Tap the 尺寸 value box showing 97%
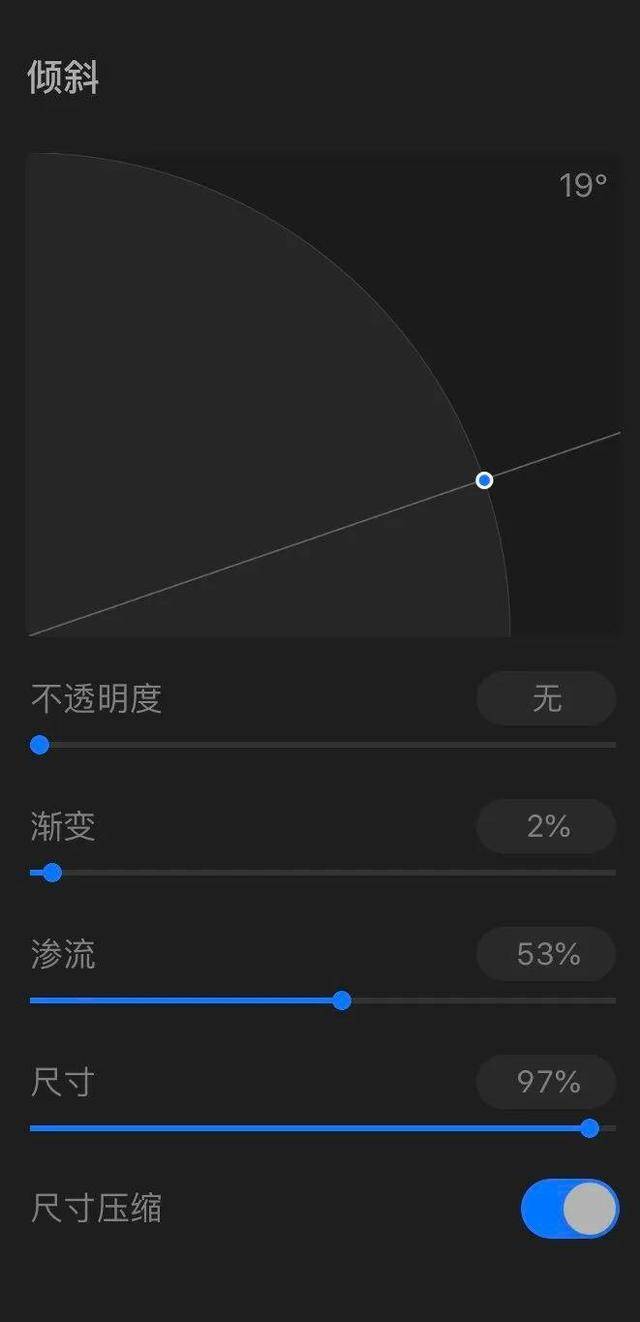Viewport: 640px width, 1322px height. tap(546, 1082)
